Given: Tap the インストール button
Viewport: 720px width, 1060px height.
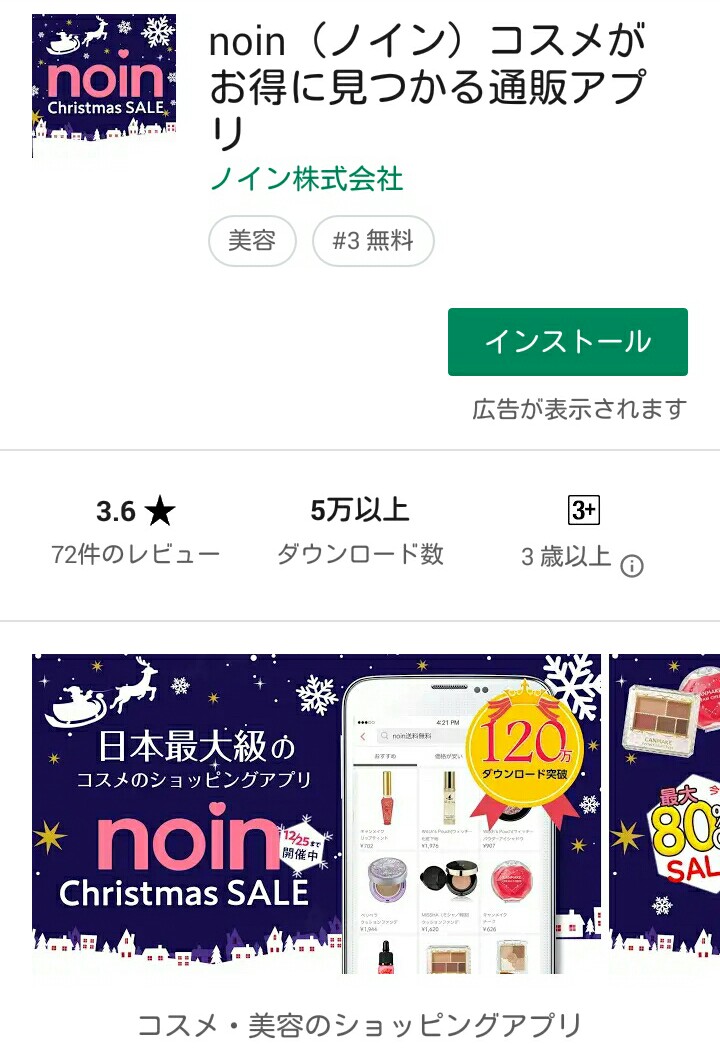Looking at the screenshot, I should 567,342.
